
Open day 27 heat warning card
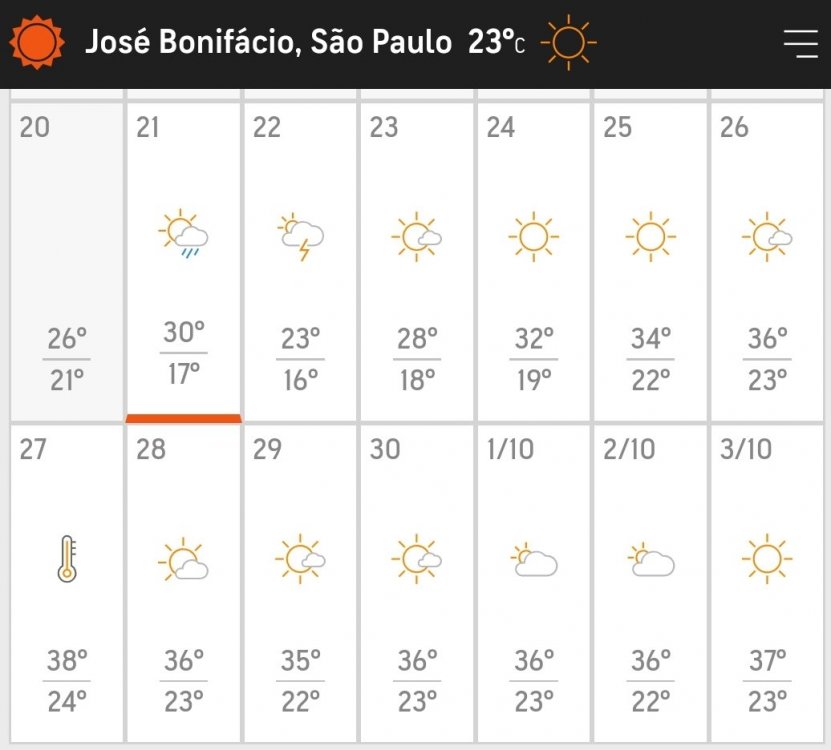[67, 583]
